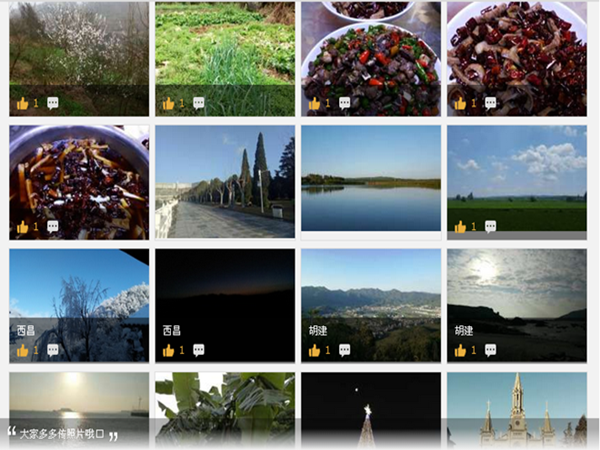Comment on the road with cypress trees photo
Screen dimensions: 600x450
click(x=198, y=227)
